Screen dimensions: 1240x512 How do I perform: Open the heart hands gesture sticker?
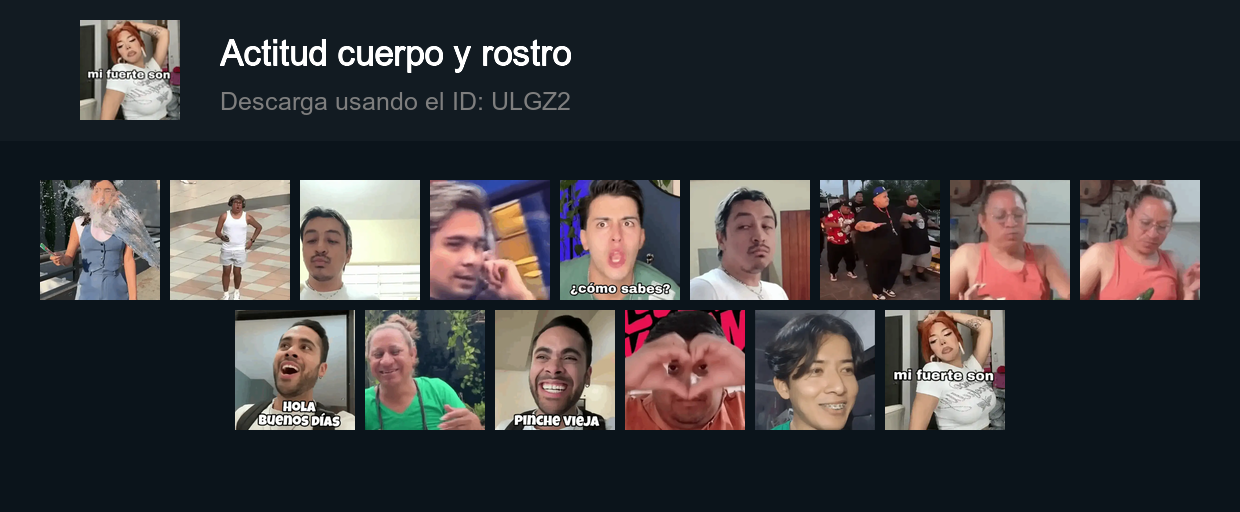[685, 370]
